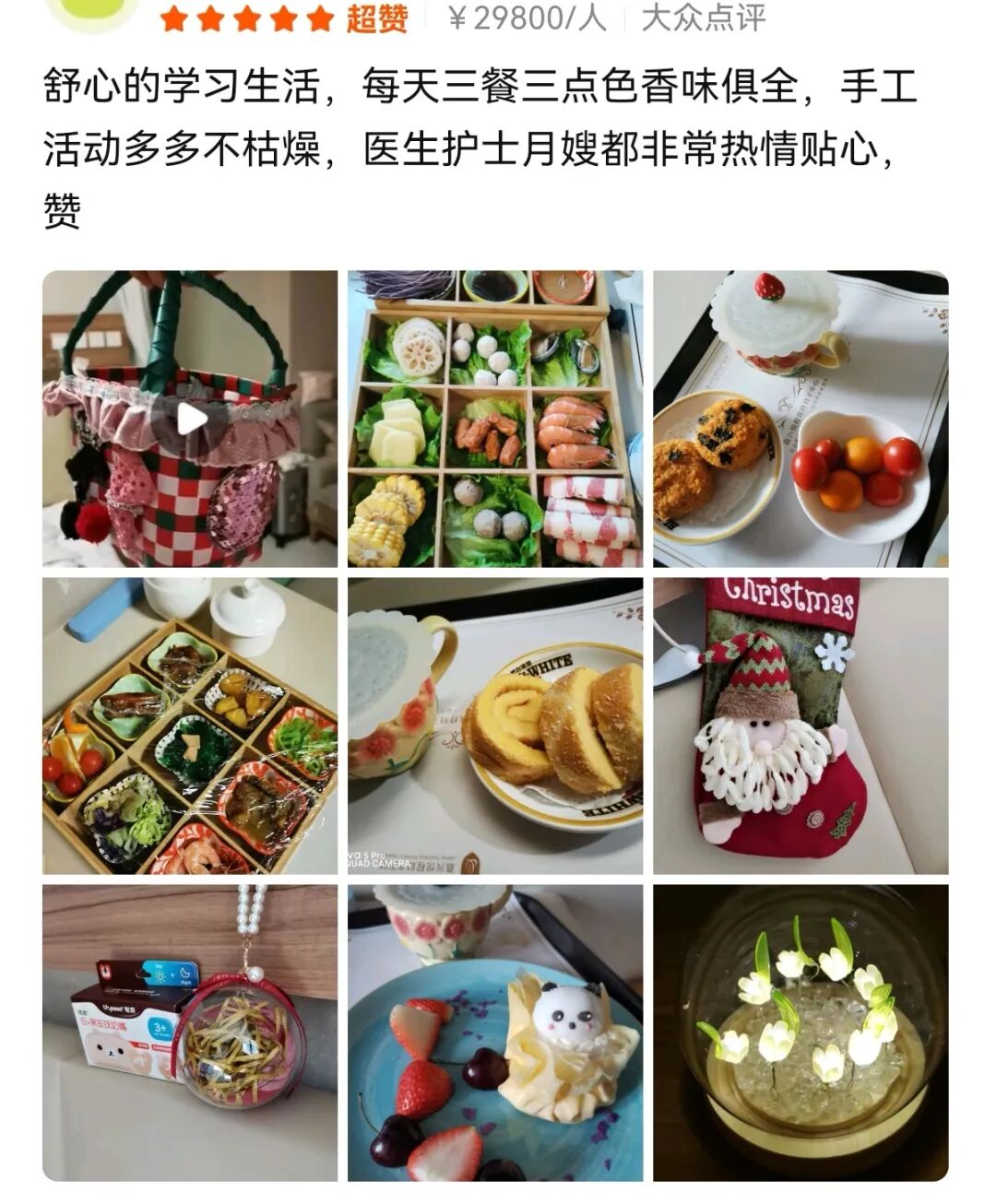This screenshot has height=1204, width=996.
Task: View the pearl-strap ornament ball photo
Action: tap(190, 1033)
